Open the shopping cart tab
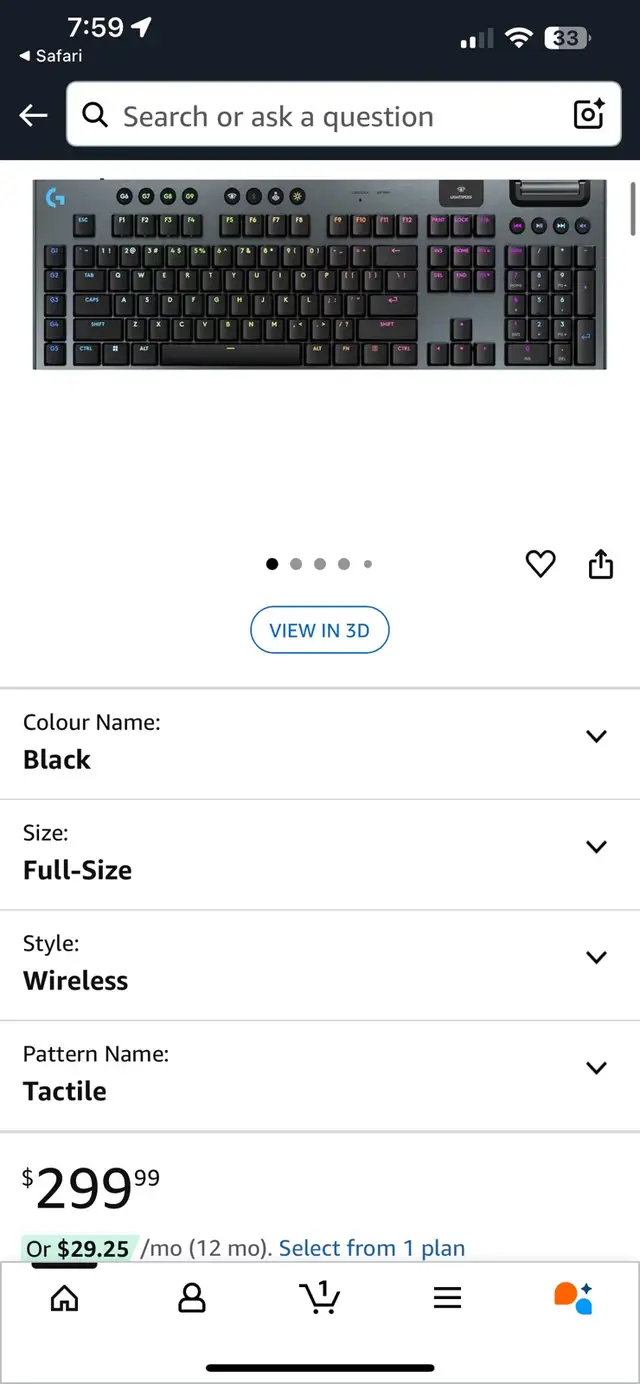Image resolution: width=640 pixels, height=1384 pixels. pyautogui.click(x=319, y=1297)
